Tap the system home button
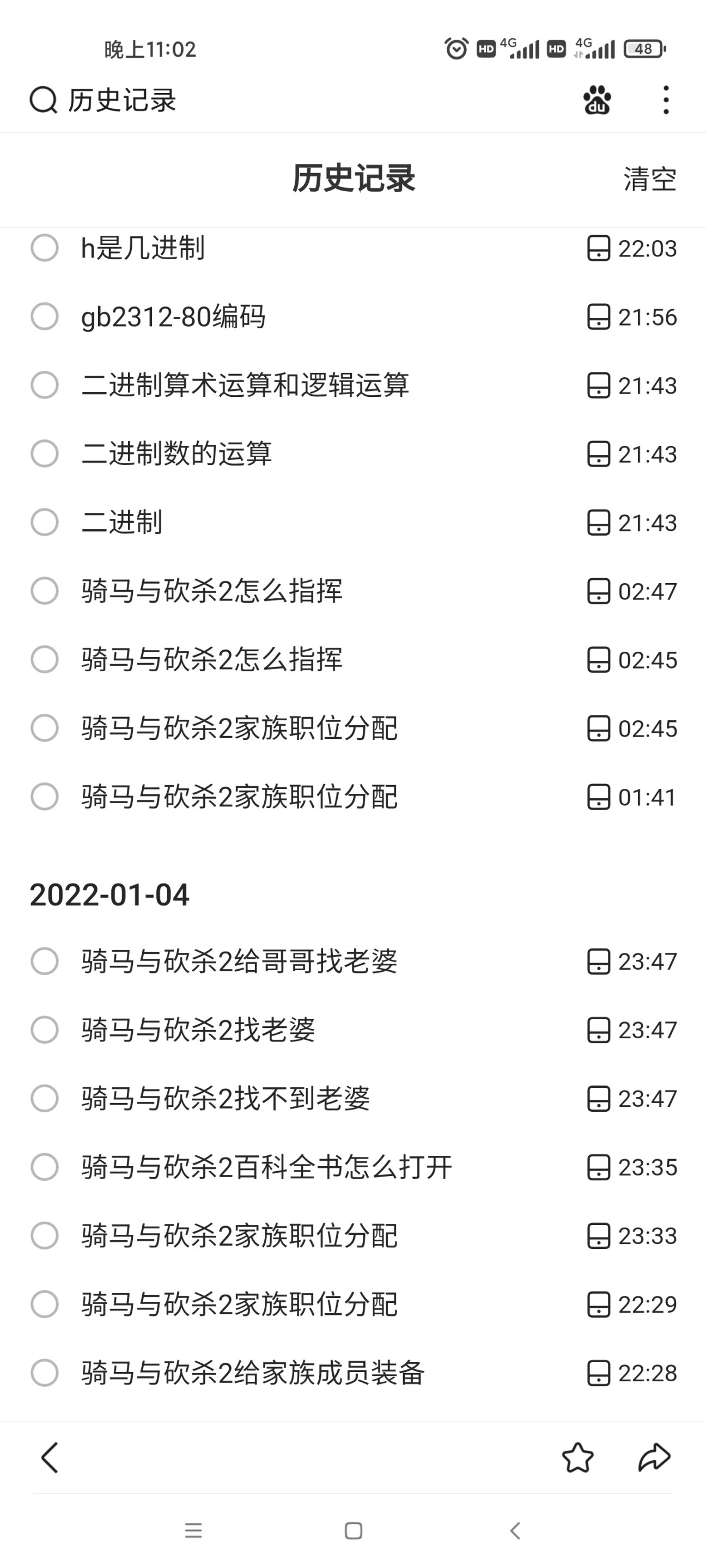706x1568 pixels. coord(354,1530)
